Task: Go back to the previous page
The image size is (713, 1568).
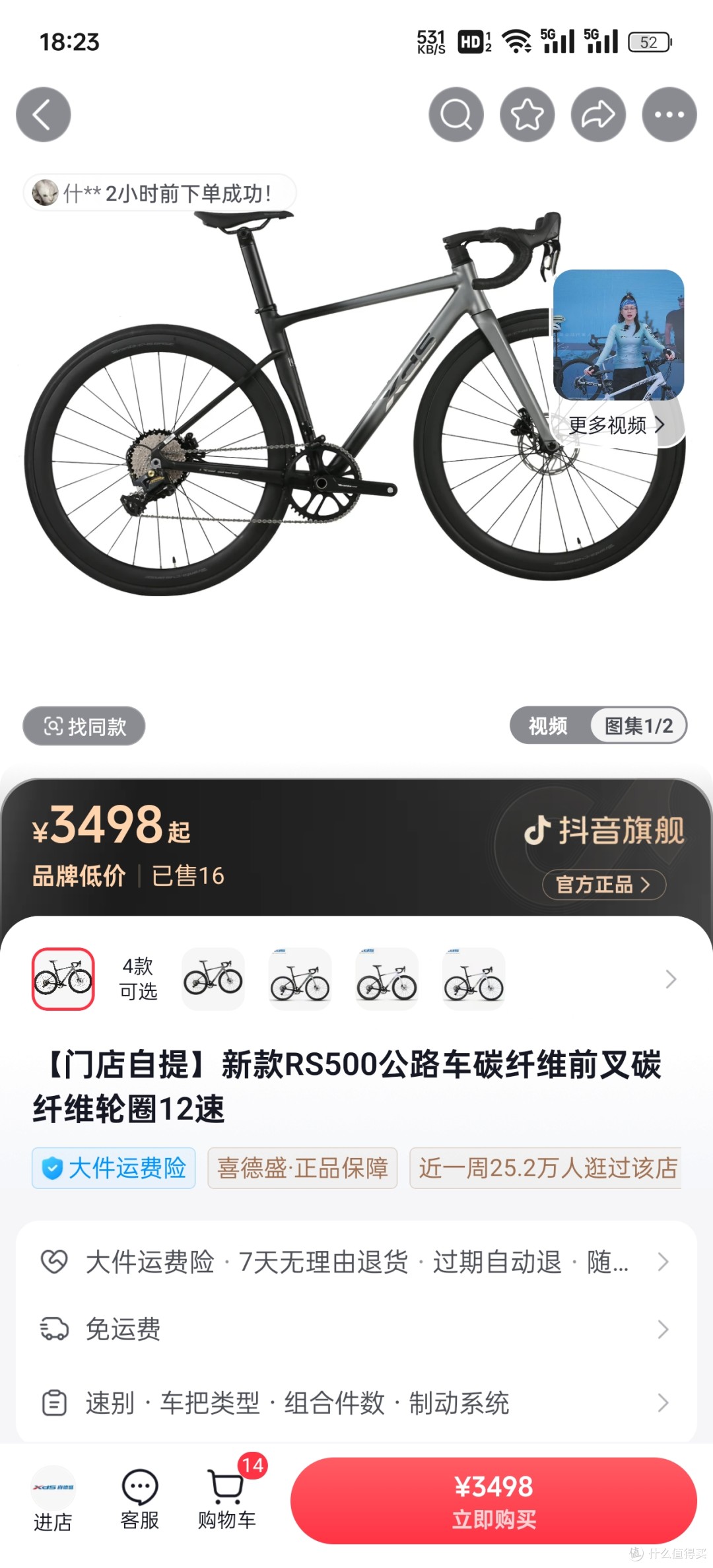Action: click(x=43, y=114)
